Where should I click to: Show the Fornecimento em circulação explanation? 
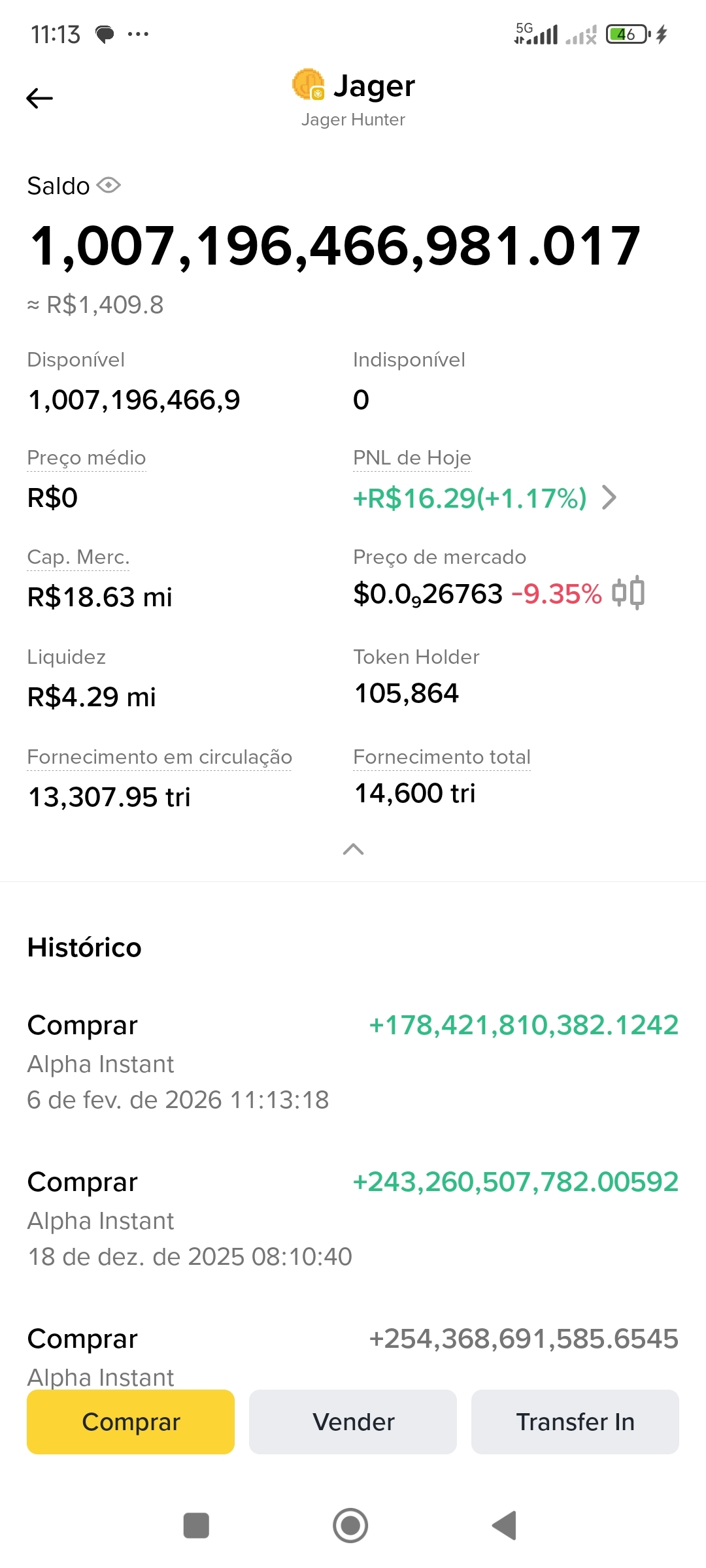pos(160,757)
